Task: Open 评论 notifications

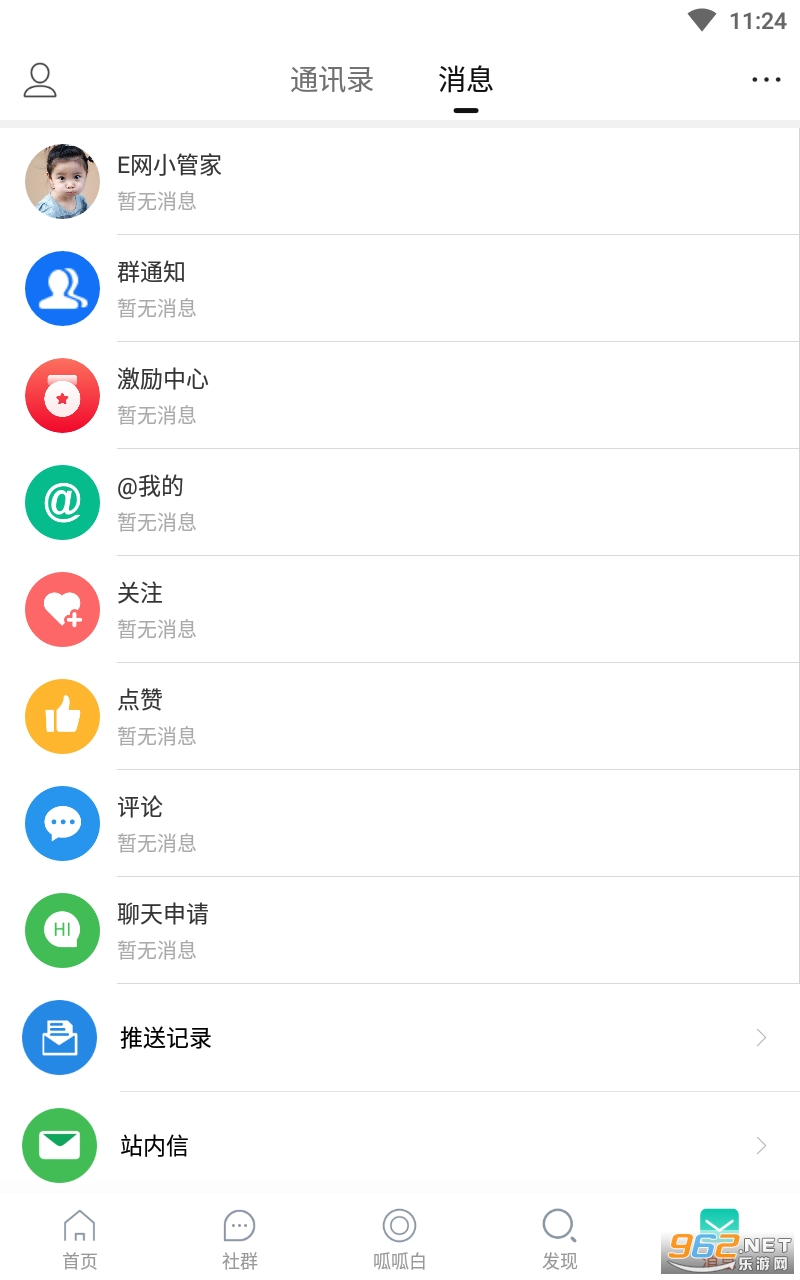Action: (400, 823)
